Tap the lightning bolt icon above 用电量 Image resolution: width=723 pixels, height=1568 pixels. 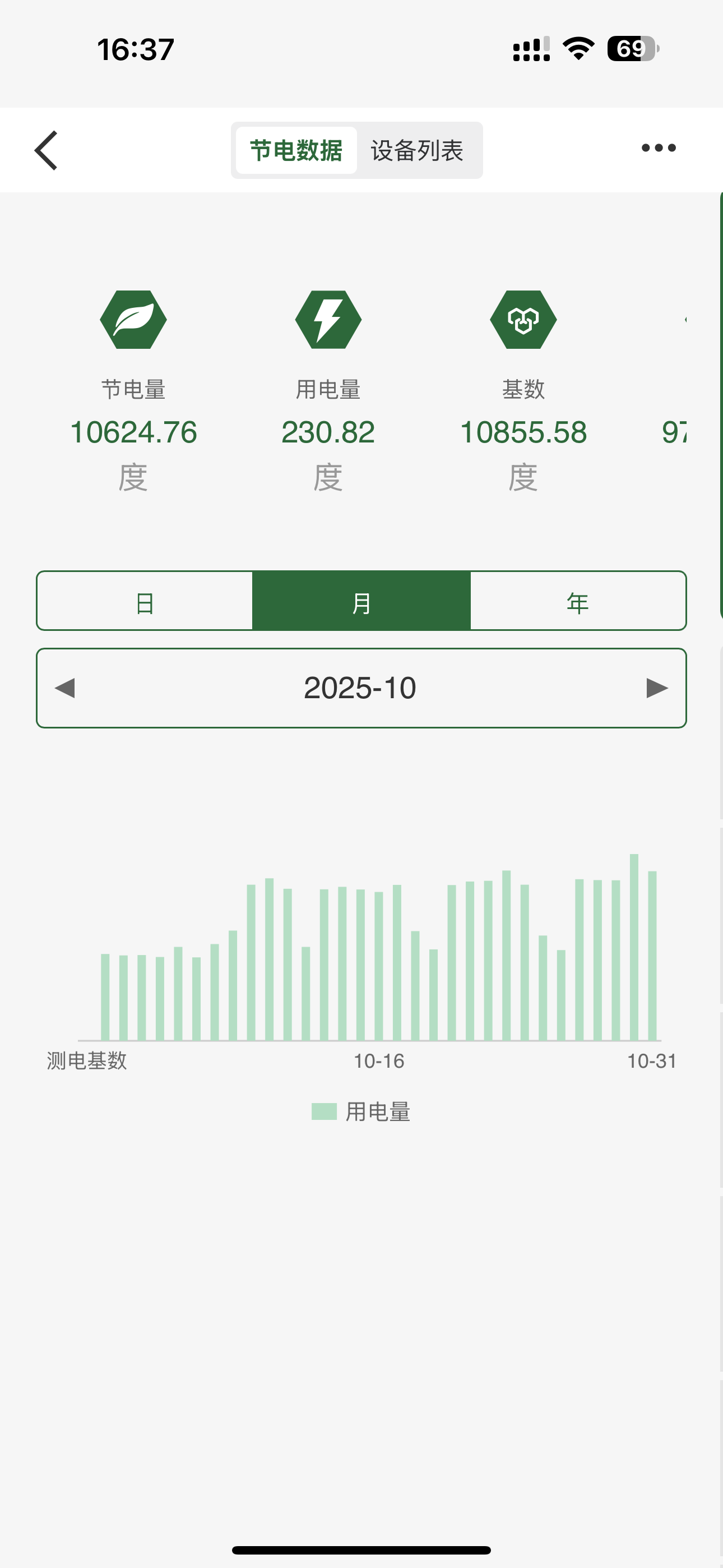328,320
